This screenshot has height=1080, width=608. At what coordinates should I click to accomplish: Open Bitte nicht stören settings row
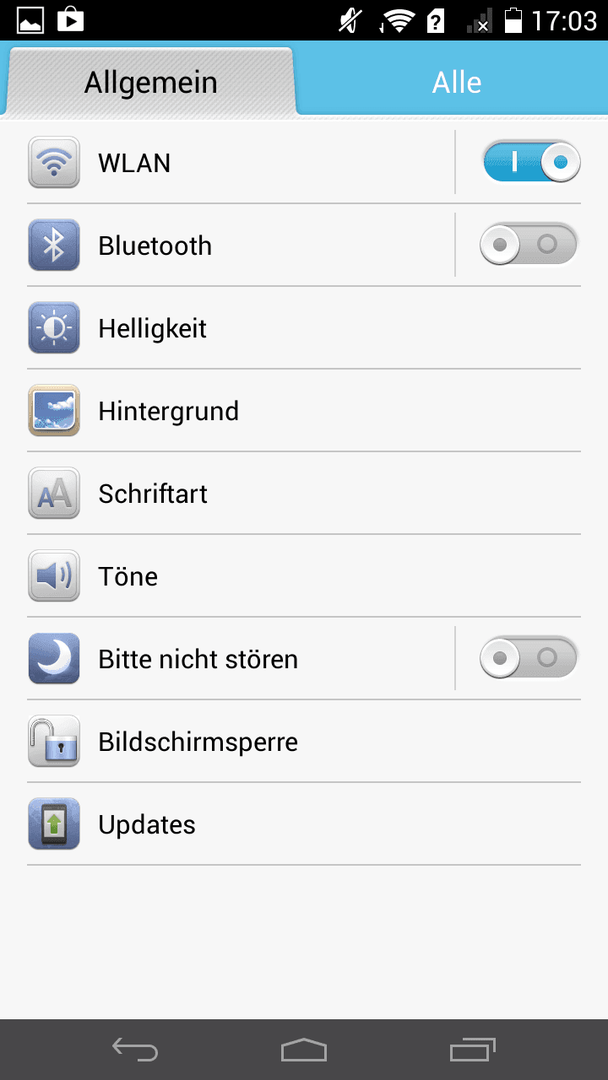(x=240, y=658)
